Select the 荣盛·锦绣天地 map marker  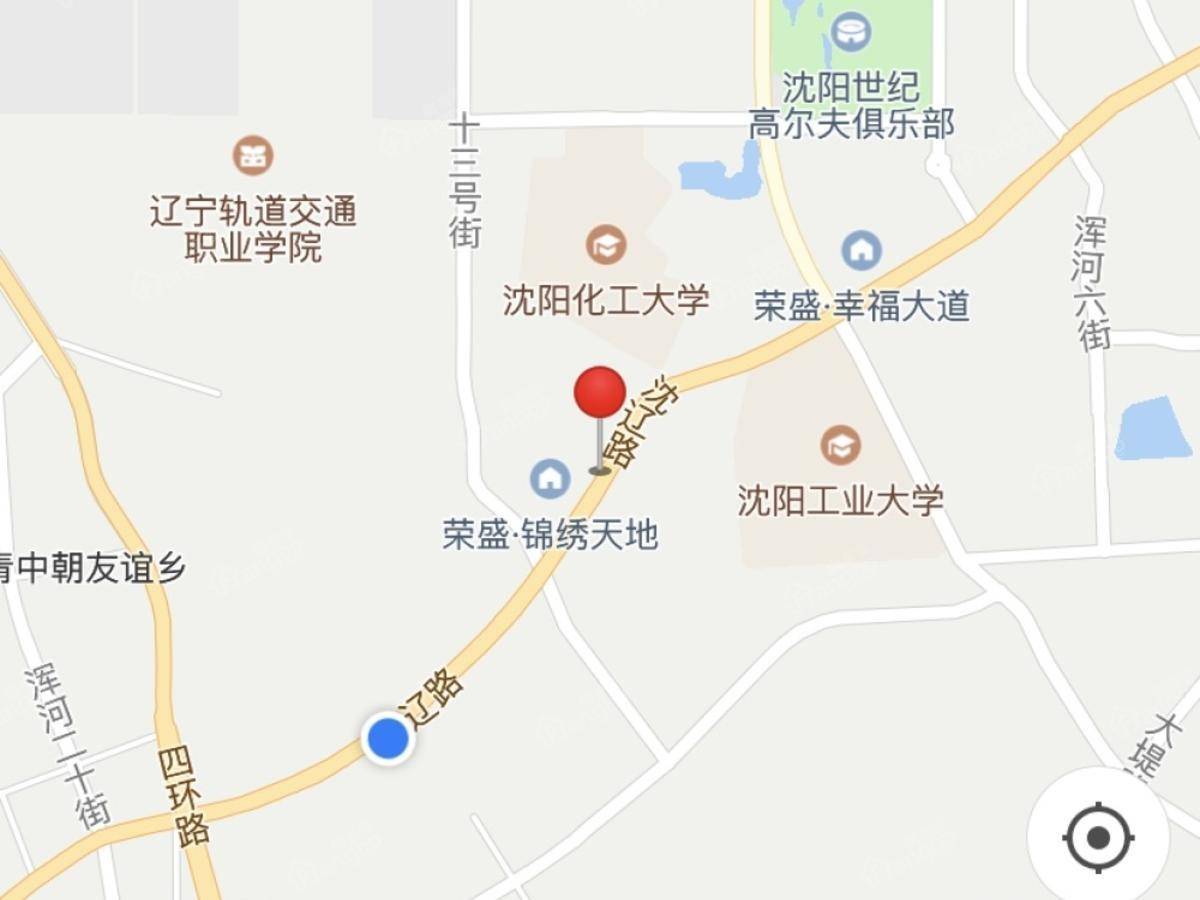[550, 479]
